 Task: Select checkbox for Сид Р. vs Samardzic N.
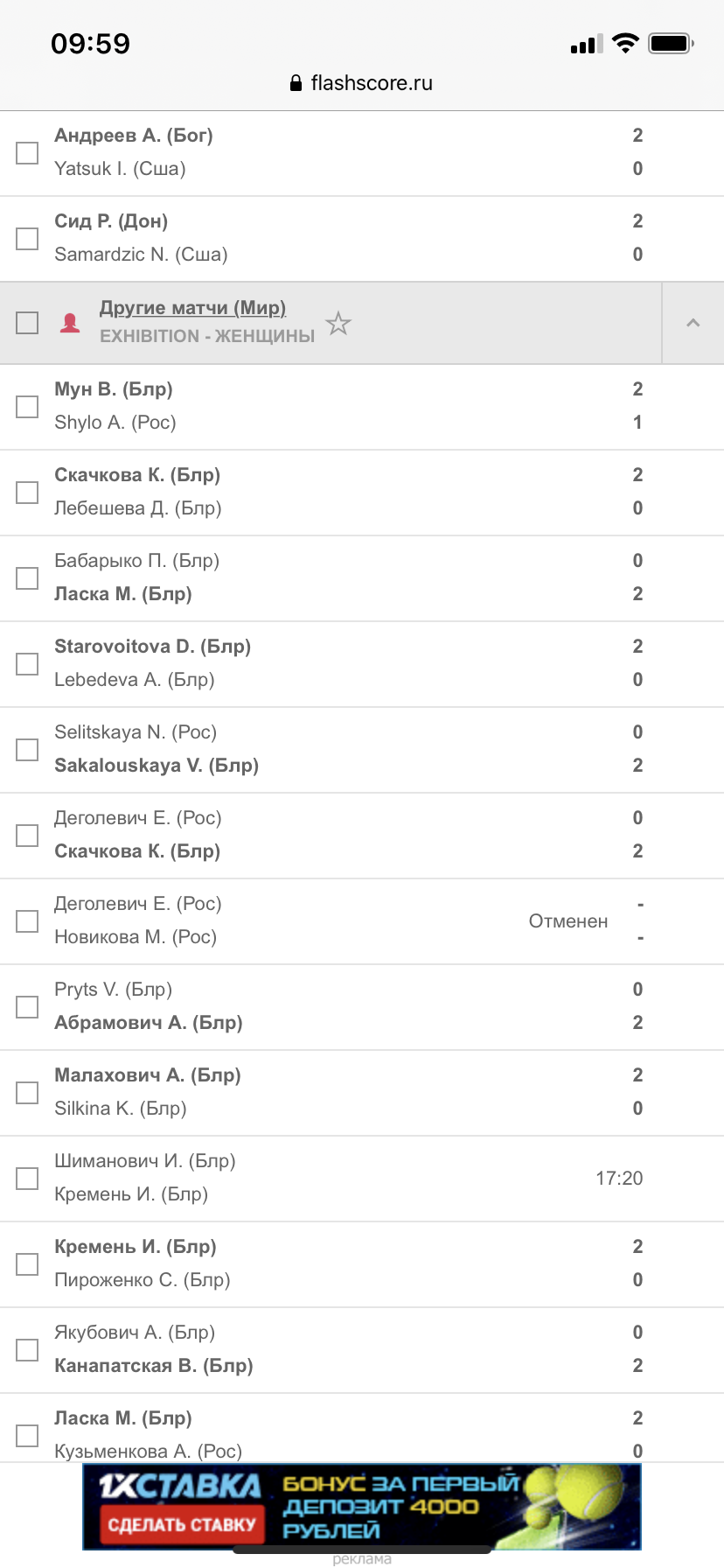(x=28, y=239)
